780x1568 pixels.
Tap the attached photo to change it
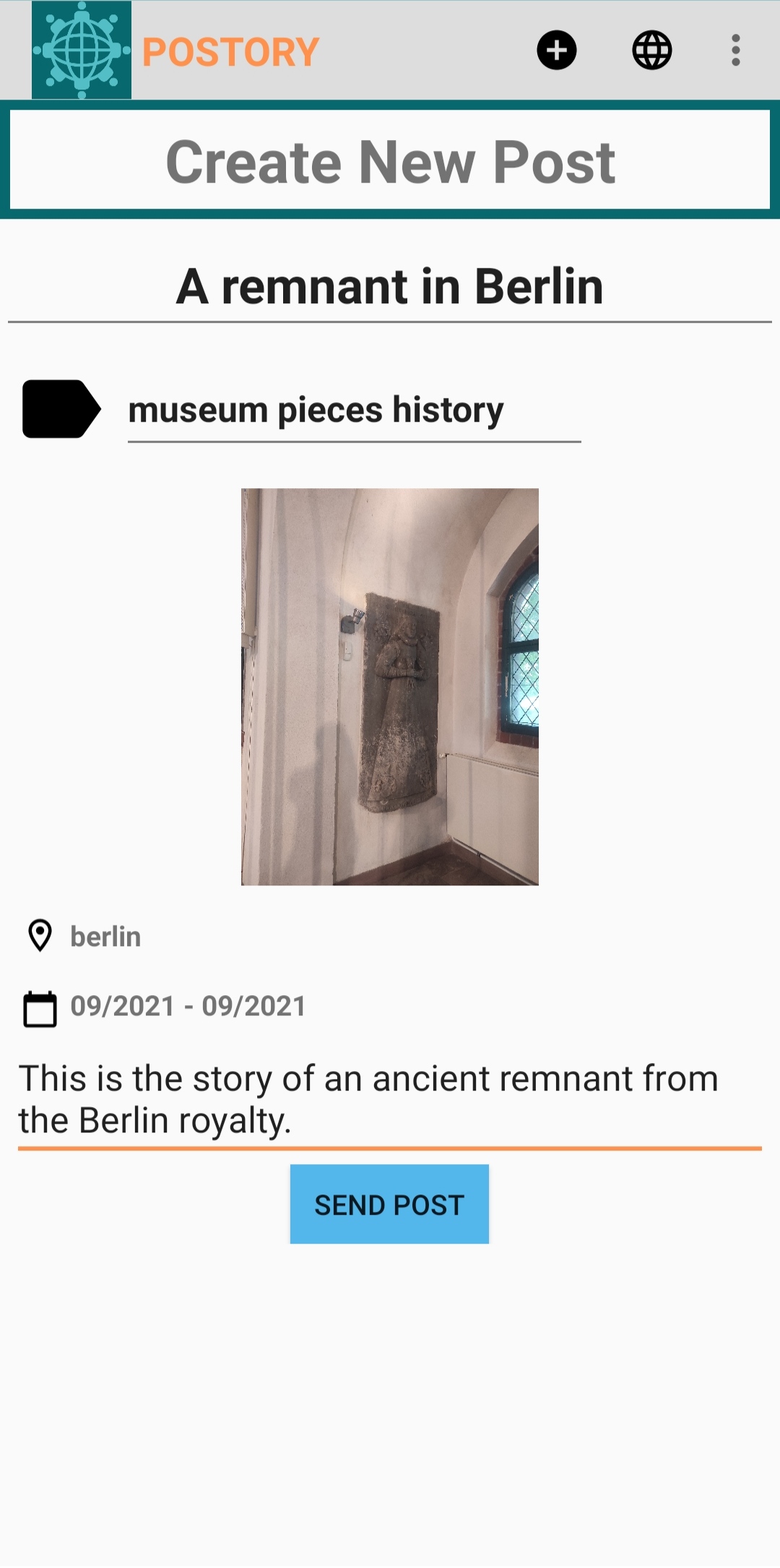click(x=390, y=686)
